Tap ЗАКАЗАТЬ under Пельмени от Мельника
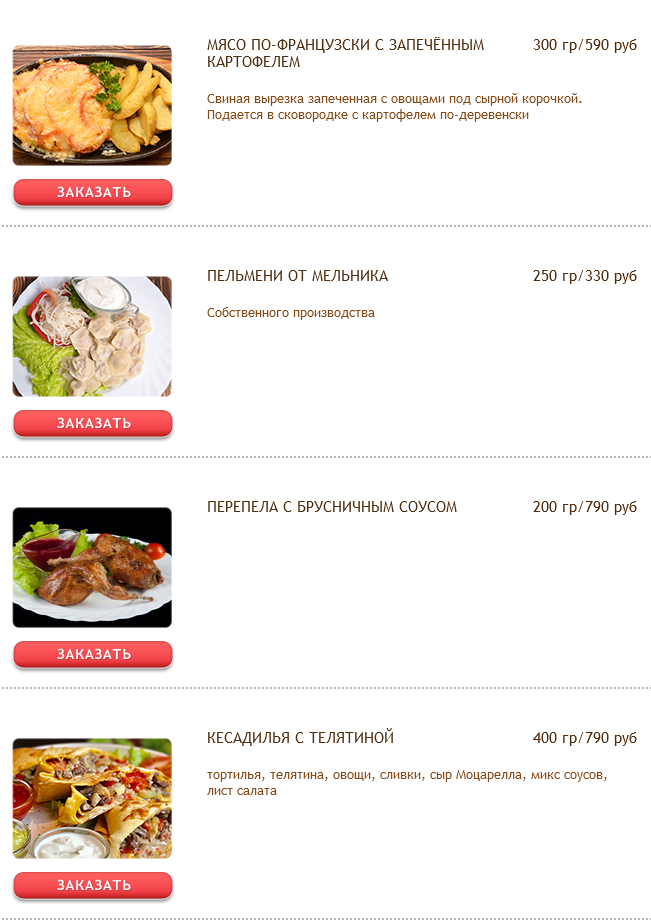651x920 pixels. 93,423
